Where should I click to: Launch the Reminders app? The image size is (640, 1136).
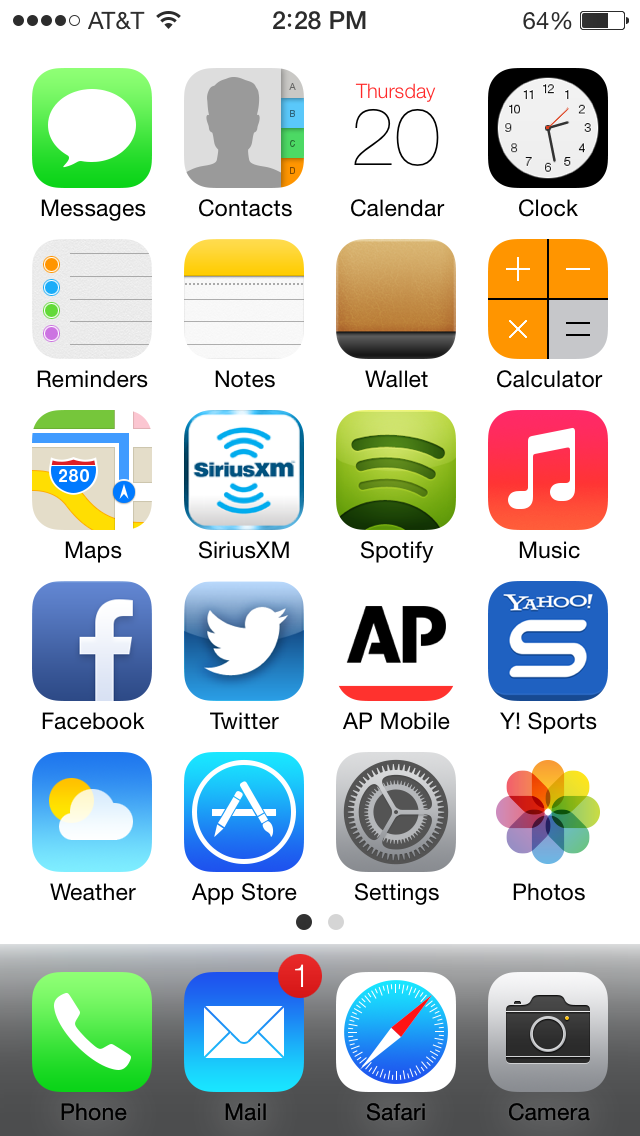click(x=92, y=299)
